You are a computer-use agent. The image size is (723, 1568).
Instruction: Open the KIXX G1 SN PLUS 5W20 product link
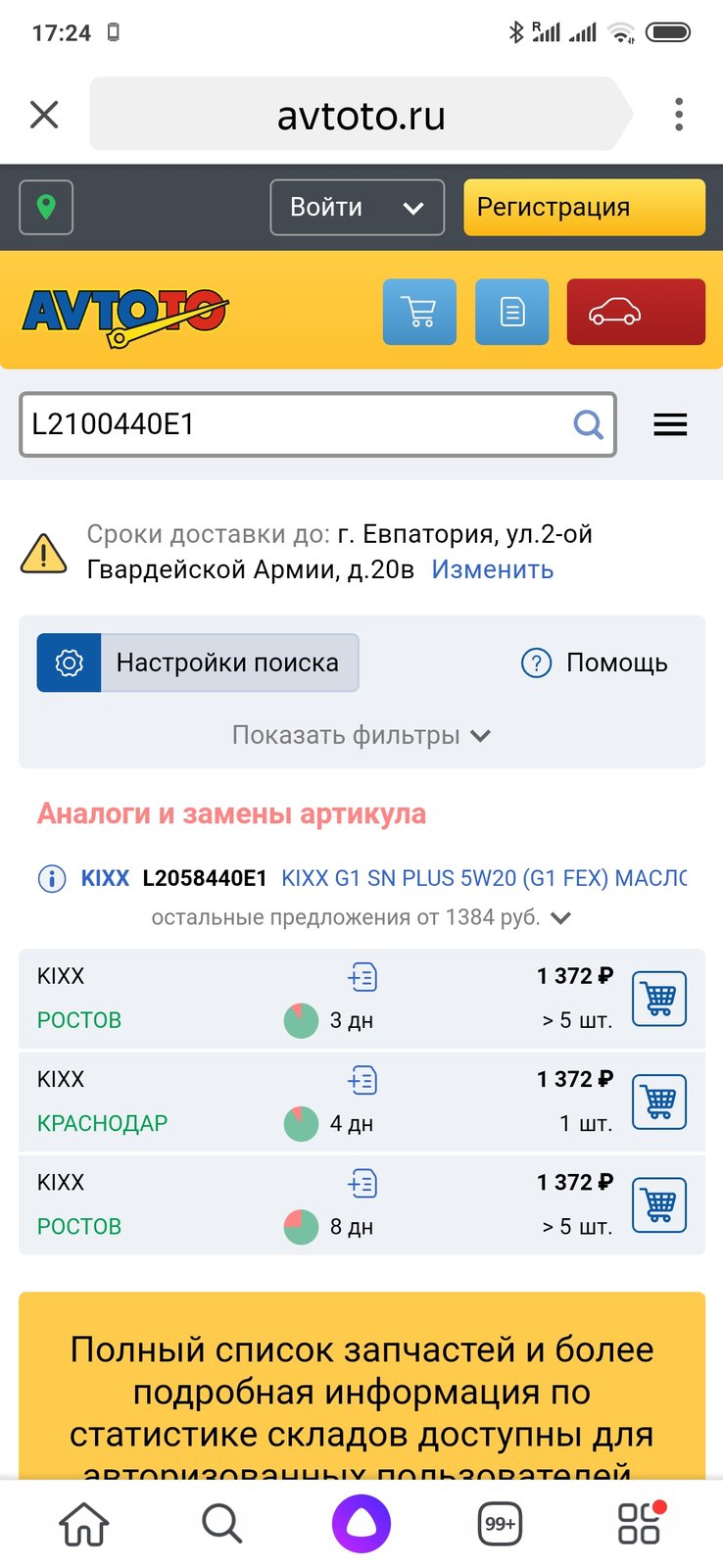pyautogui.click(x=484, y=878)
